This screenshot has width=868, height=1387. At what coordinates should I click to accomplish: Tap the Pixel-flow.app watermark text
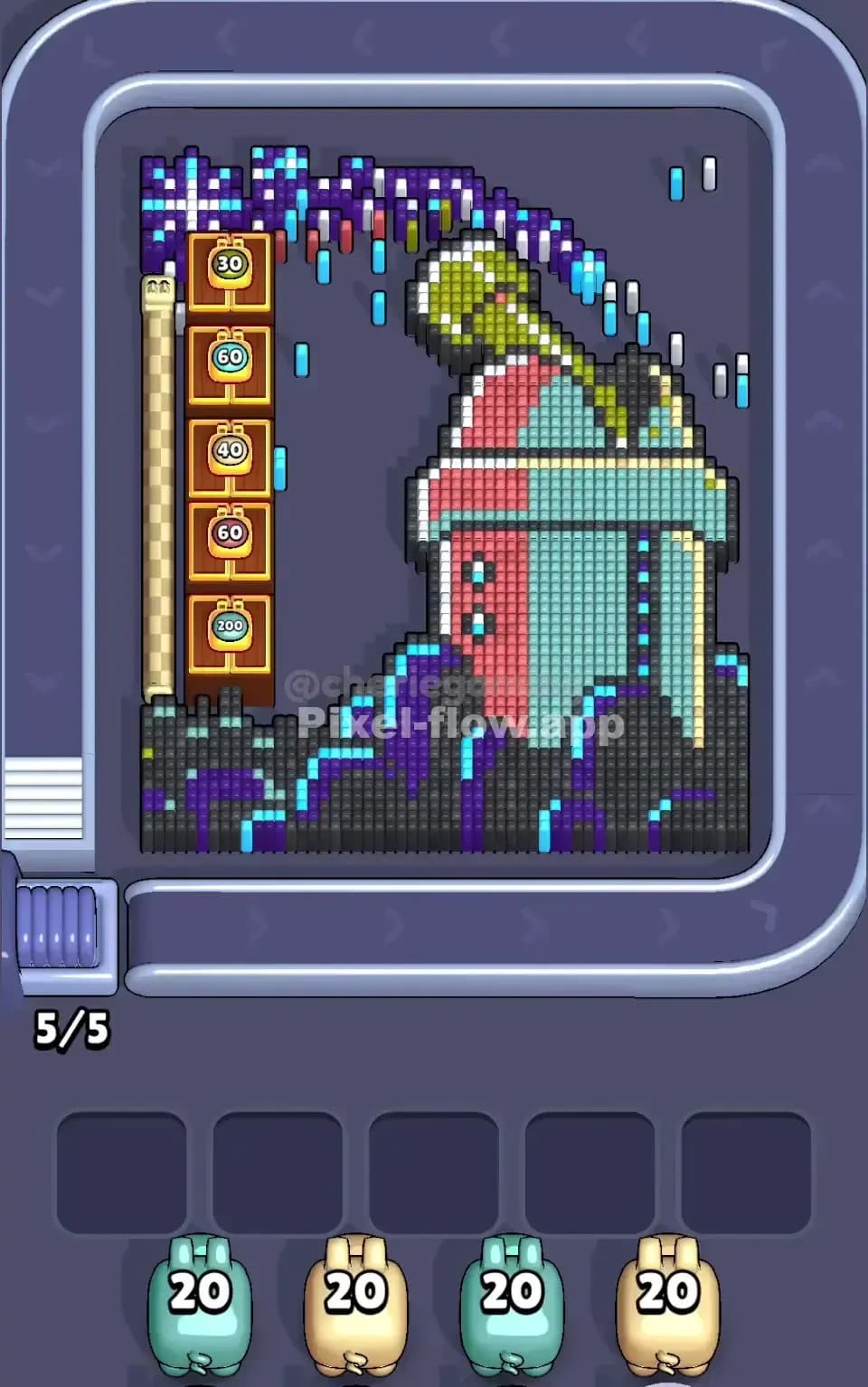coord(461,723)
